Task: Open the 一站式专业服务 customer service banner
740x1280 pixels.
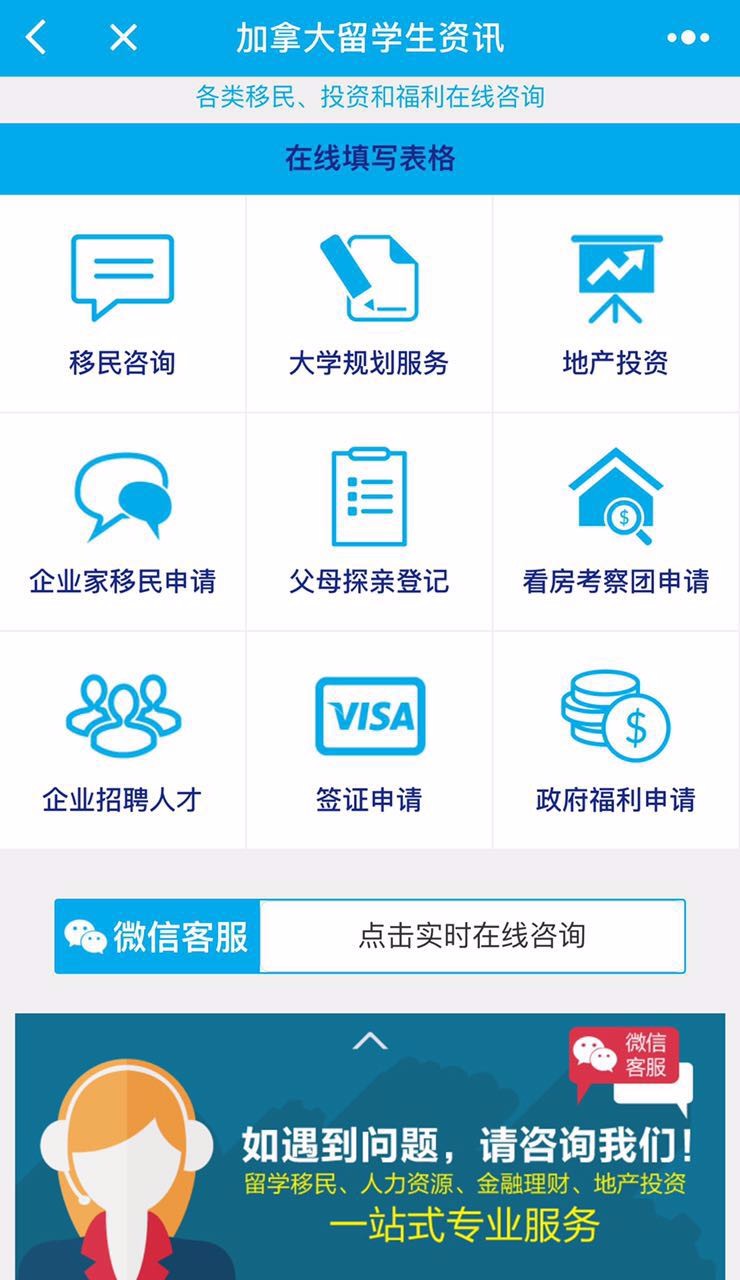Action: point(370,1146)
